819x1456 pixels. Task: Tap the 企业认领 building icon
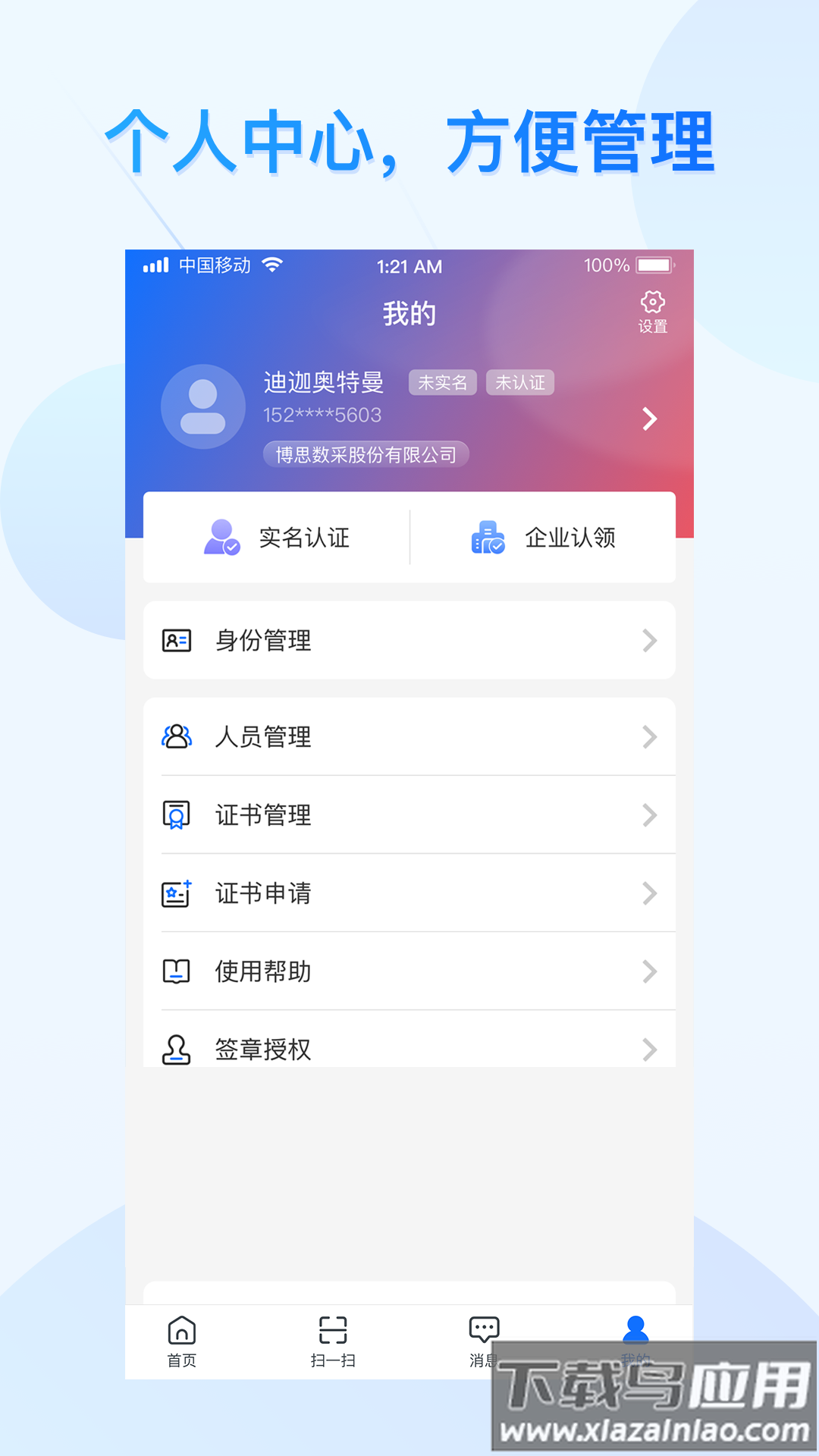486,538
